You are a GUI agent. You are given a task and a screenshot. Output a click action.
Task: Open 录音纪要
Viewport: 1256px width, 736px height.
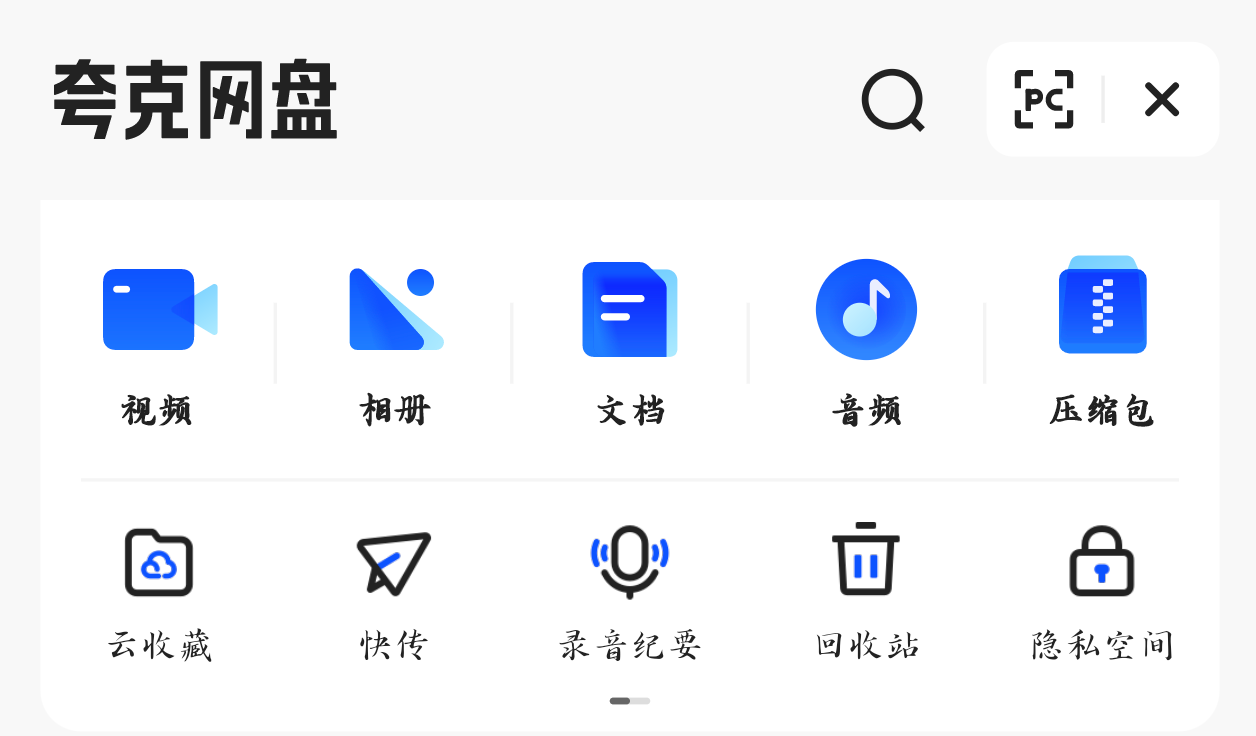[x=630, y=592]
